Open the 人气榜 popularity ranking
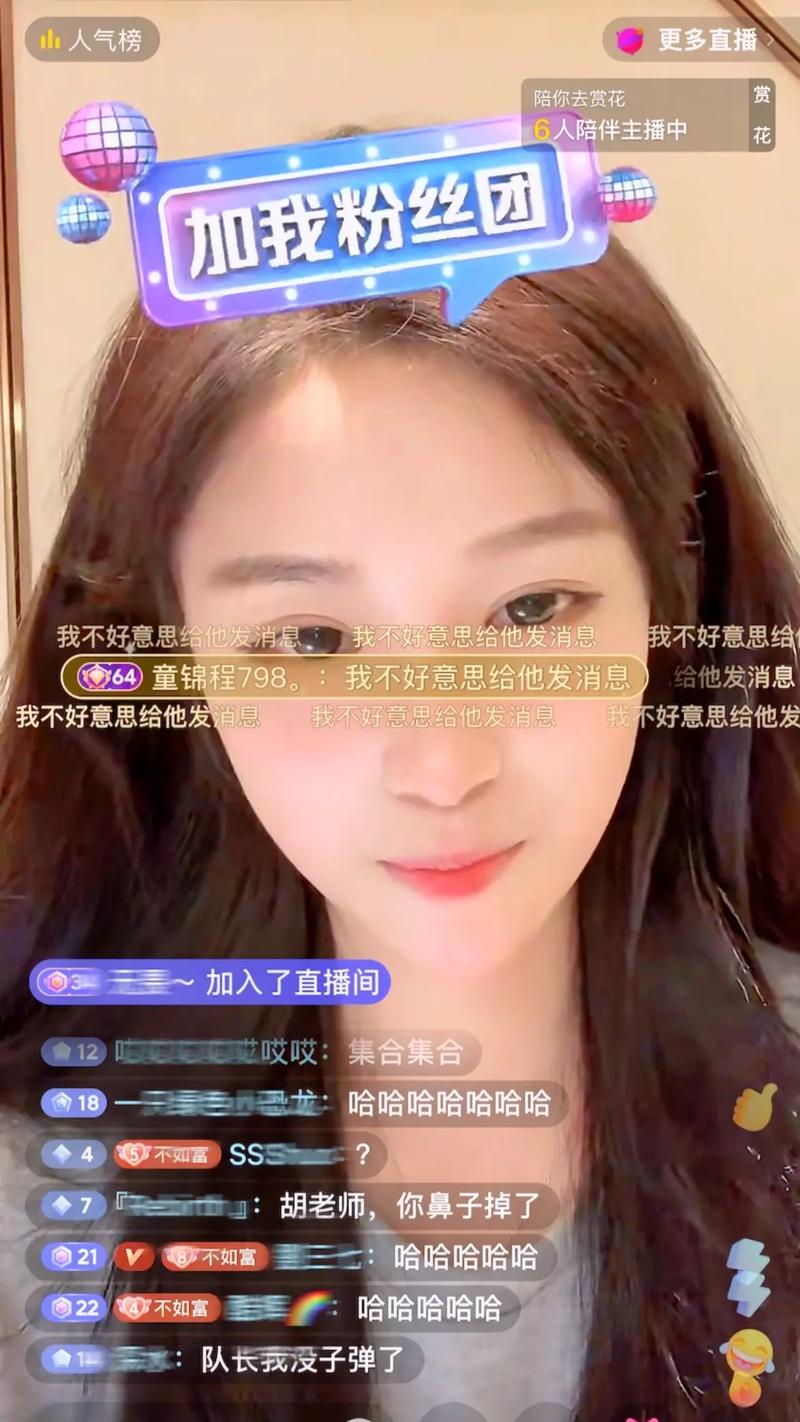The height and width of the screenshot is (1422, 800). point(91,40)
